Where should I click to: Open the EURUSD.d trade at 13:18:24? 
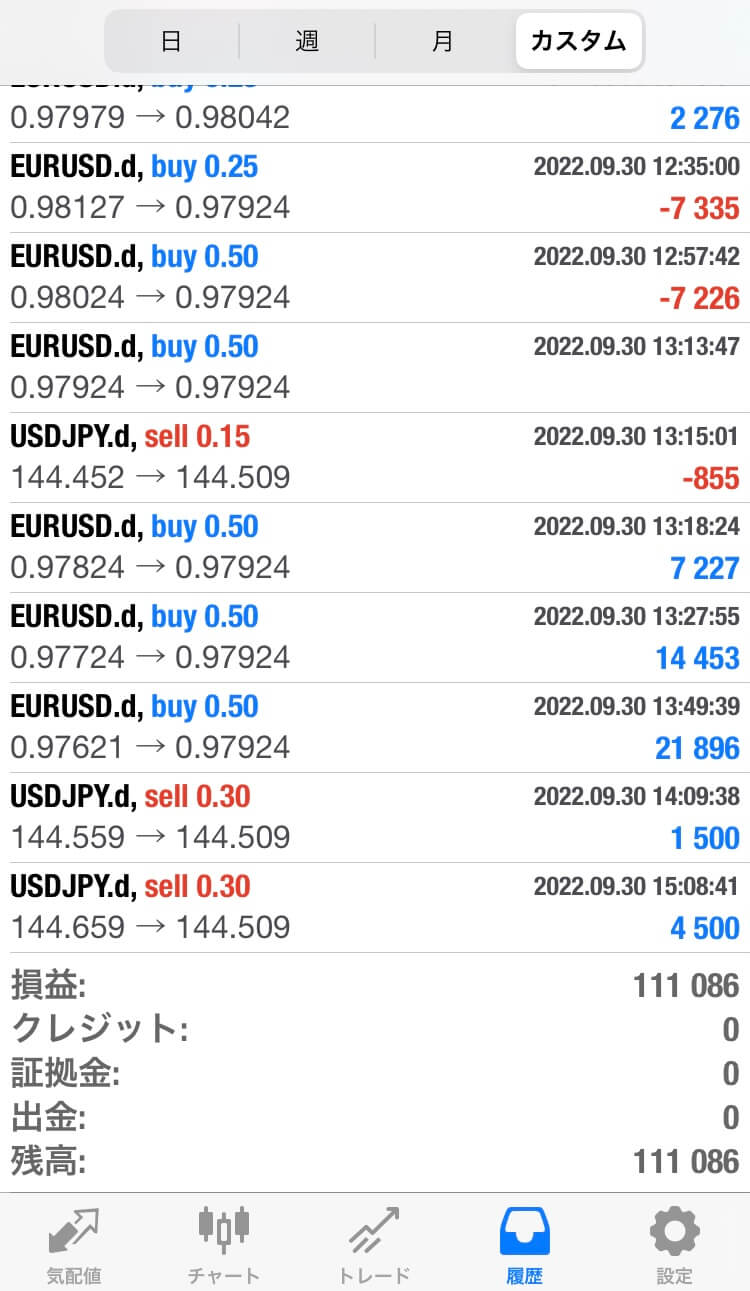pos(375,547)
